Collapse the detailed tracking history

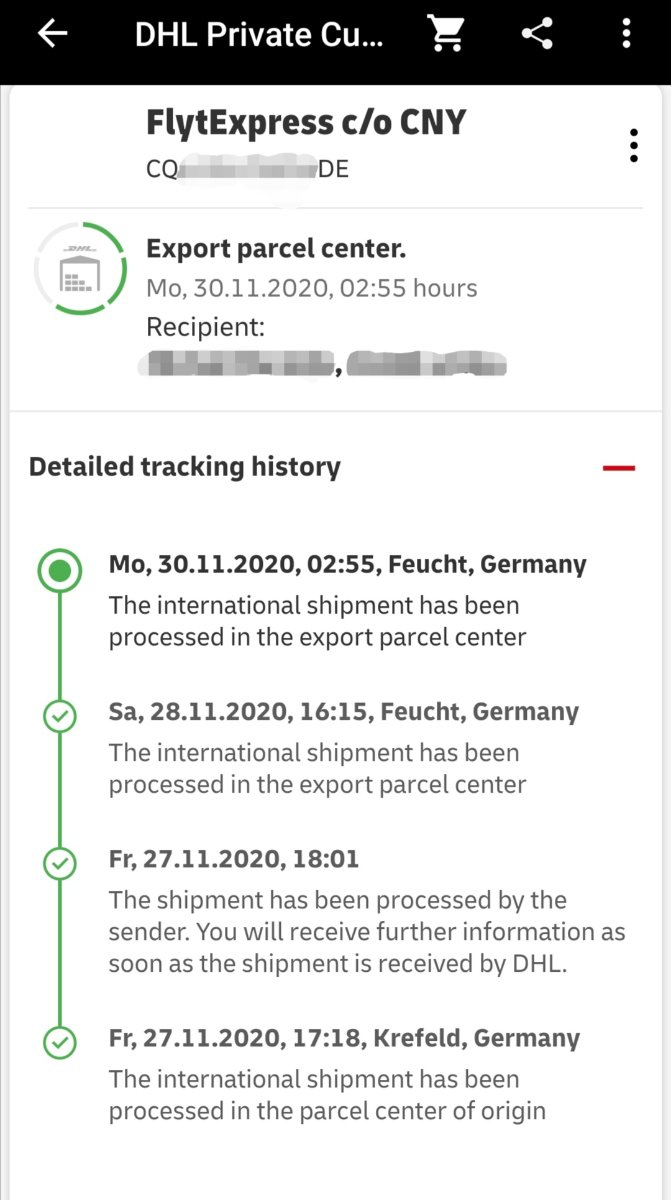tap(619, 467)
